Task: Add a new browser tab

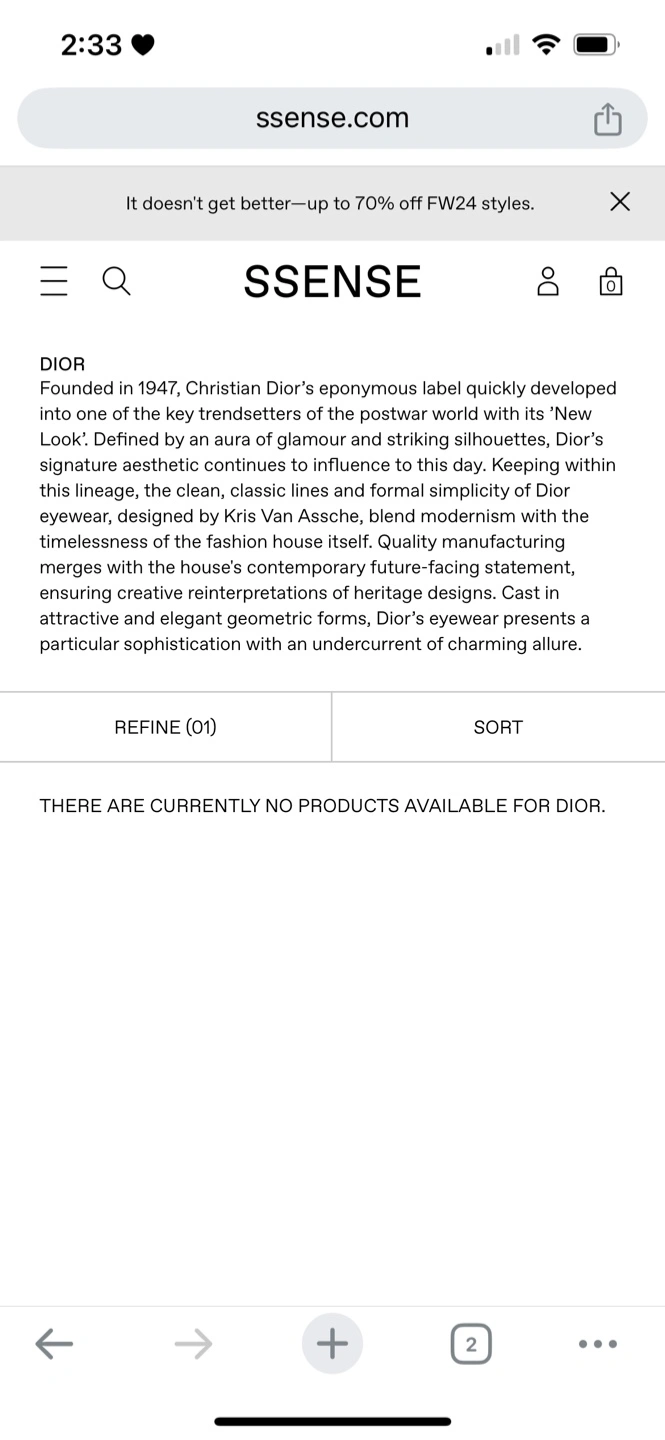Action: [x=332, y=1344]
